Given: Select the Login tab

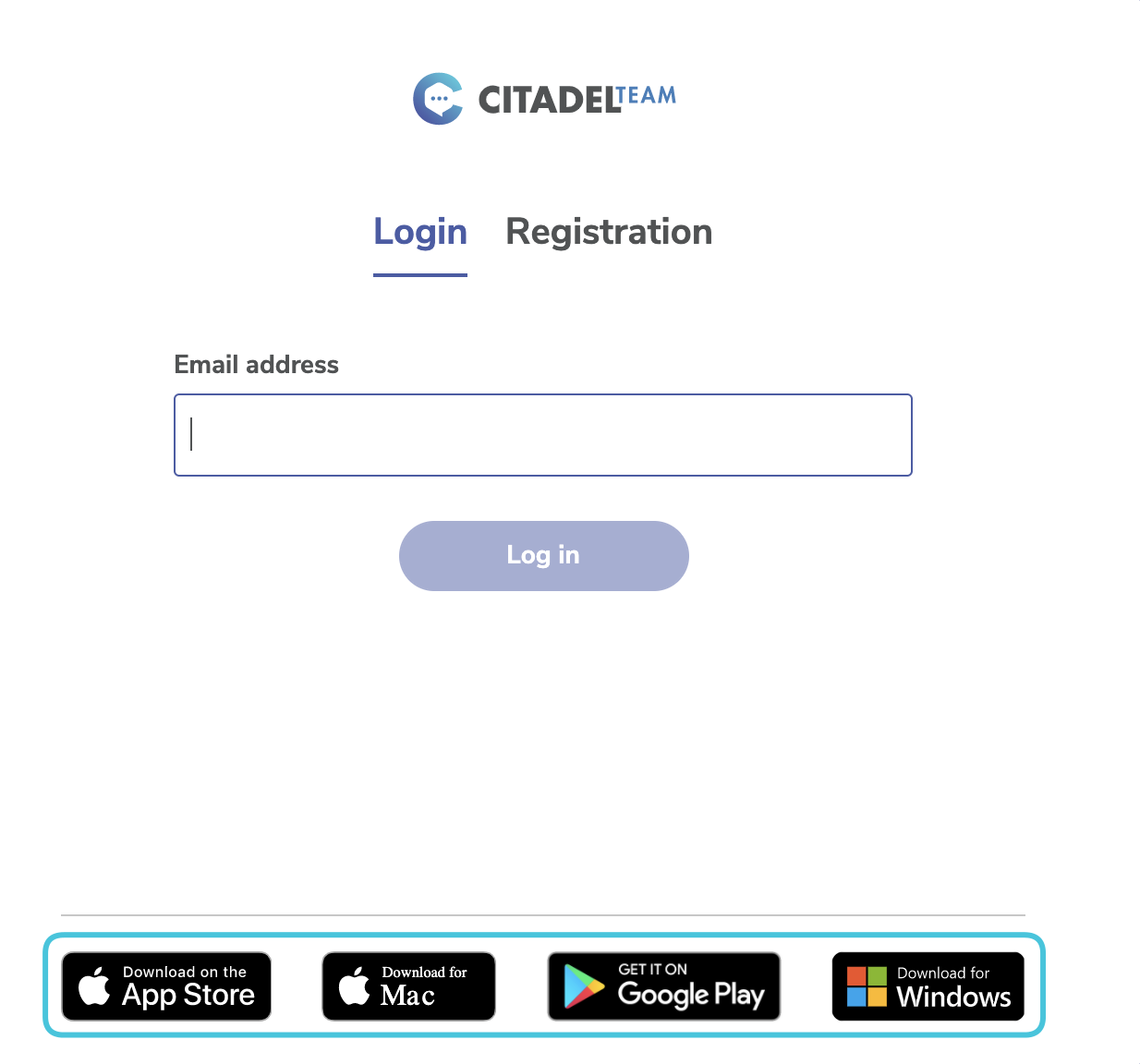Looking at the screenshot, I should click(420, 232).
